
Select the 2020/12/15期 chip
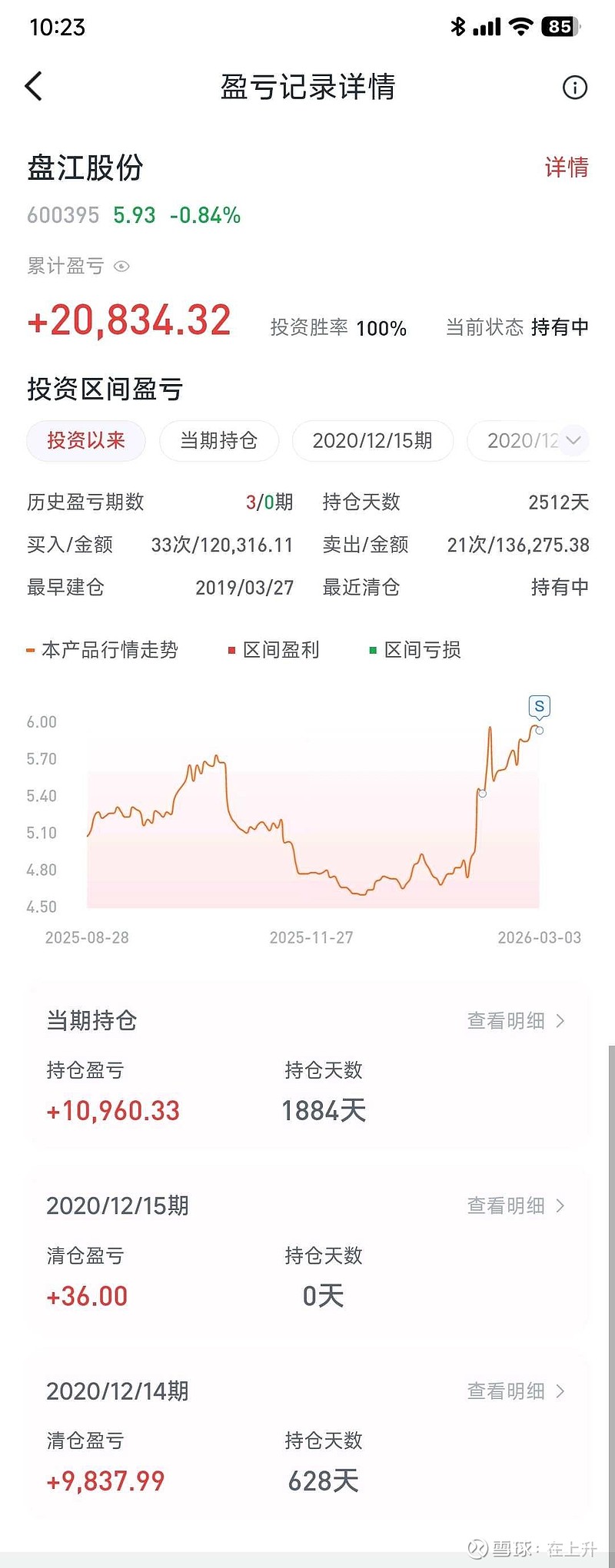[x=373, y=441]
